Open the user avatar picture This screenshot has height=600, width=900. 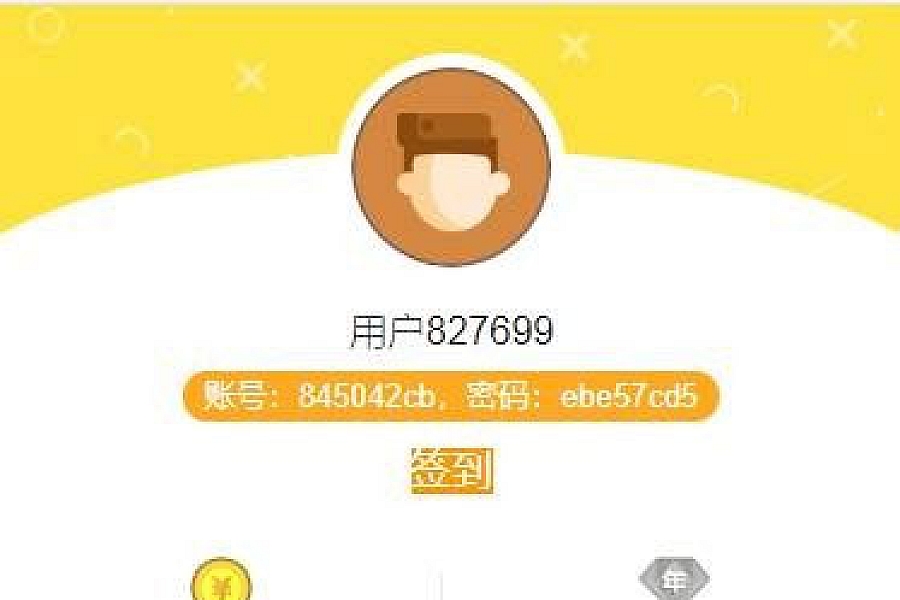pyautogui.click(x=451, y=165)
